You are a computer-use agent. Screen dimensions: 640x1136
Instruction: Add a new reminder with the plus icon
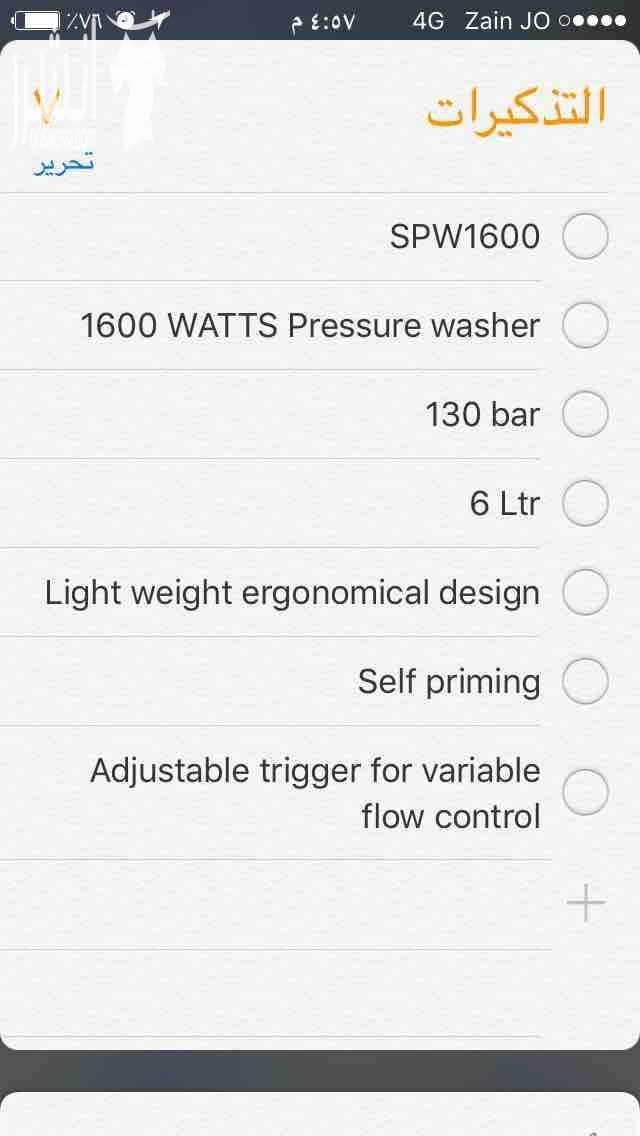(585, 904)
